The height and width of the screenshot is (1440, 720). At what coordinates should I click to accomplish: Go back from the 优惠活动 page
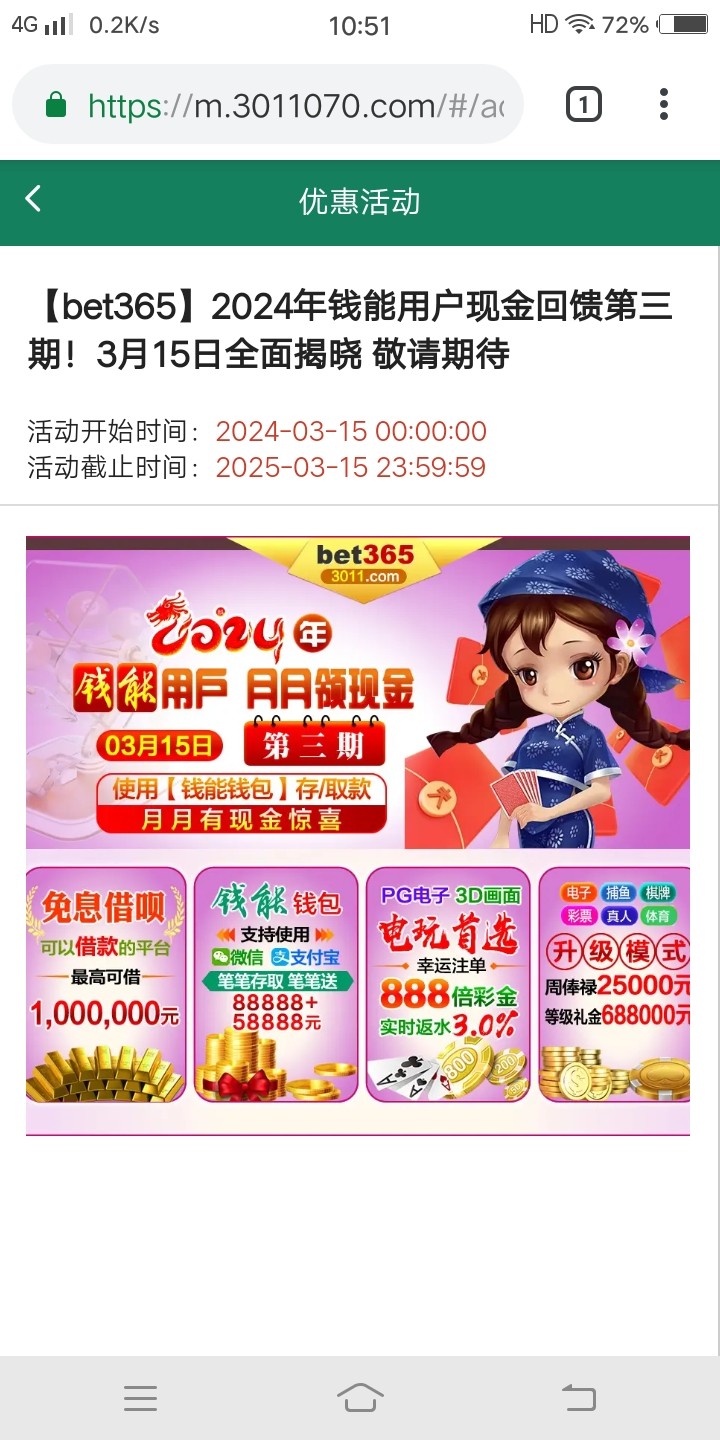click(34, 200)
